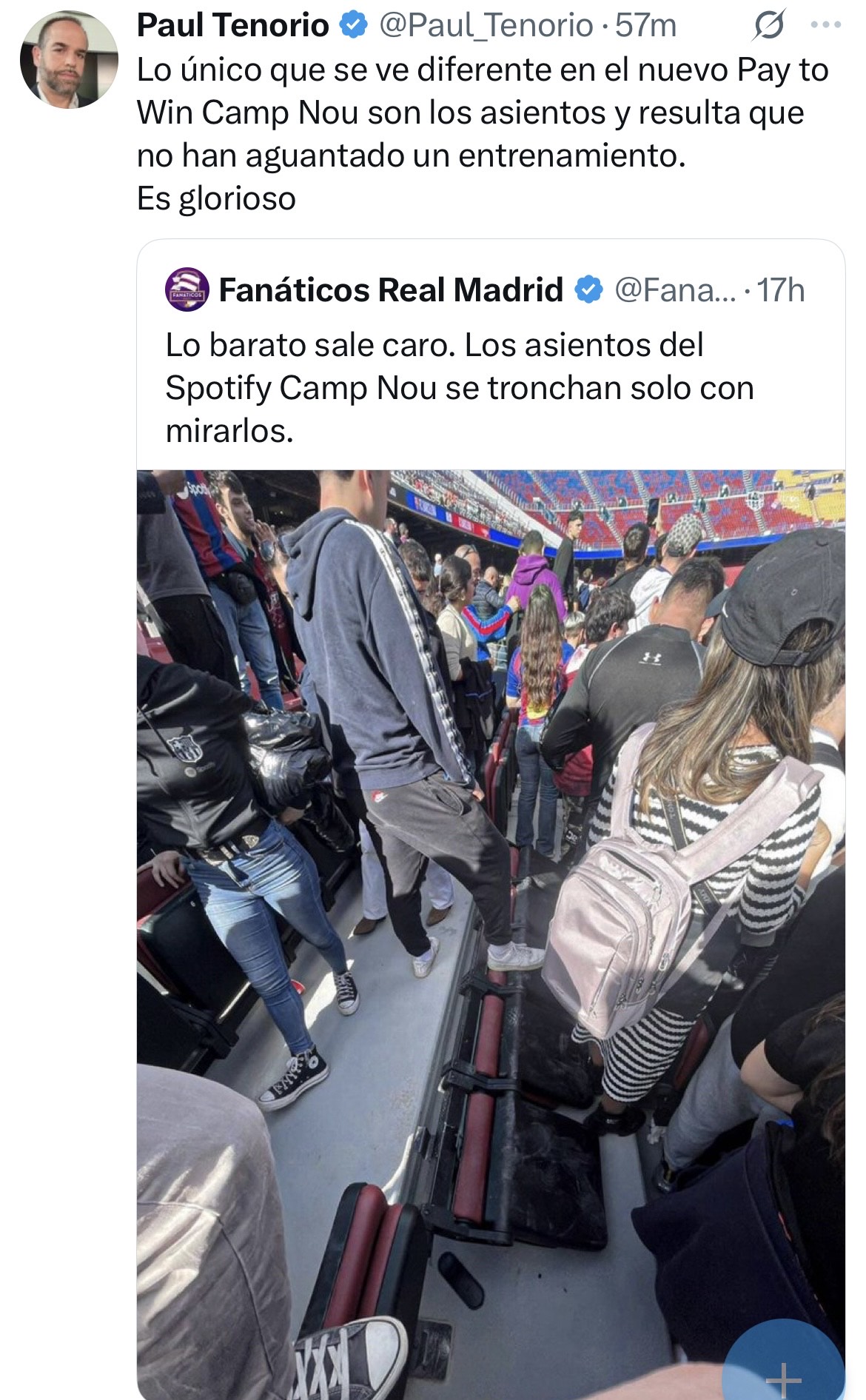Tap the Grok icon beside the timestamp
The image size is (866, 1400).
tap(769, 26)
